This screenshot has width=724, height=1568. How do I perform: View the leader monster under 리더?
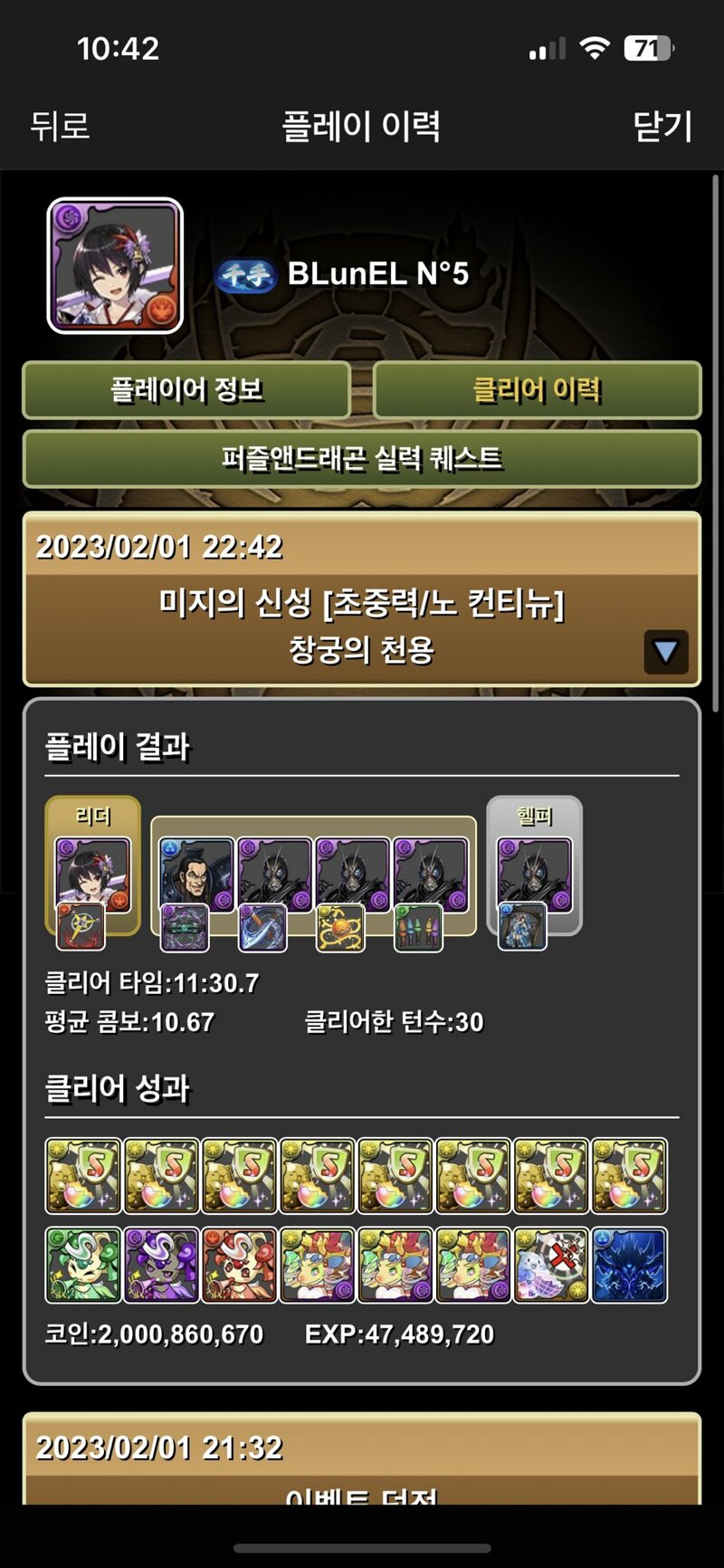point(93,875)
